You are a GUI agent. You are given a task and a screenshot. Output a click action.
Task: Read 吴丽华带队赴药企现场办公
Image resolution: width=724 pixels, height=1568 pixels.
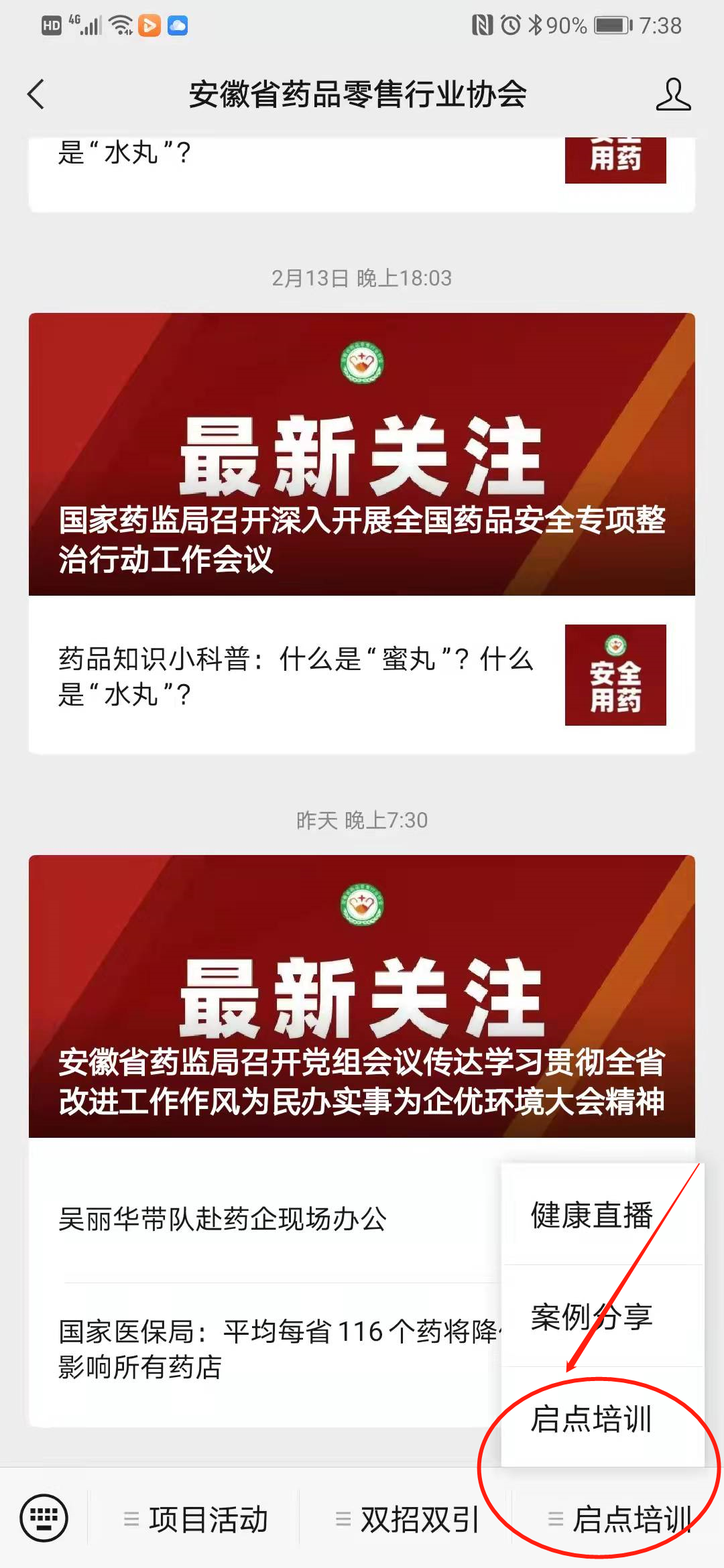pos(223,1219)
